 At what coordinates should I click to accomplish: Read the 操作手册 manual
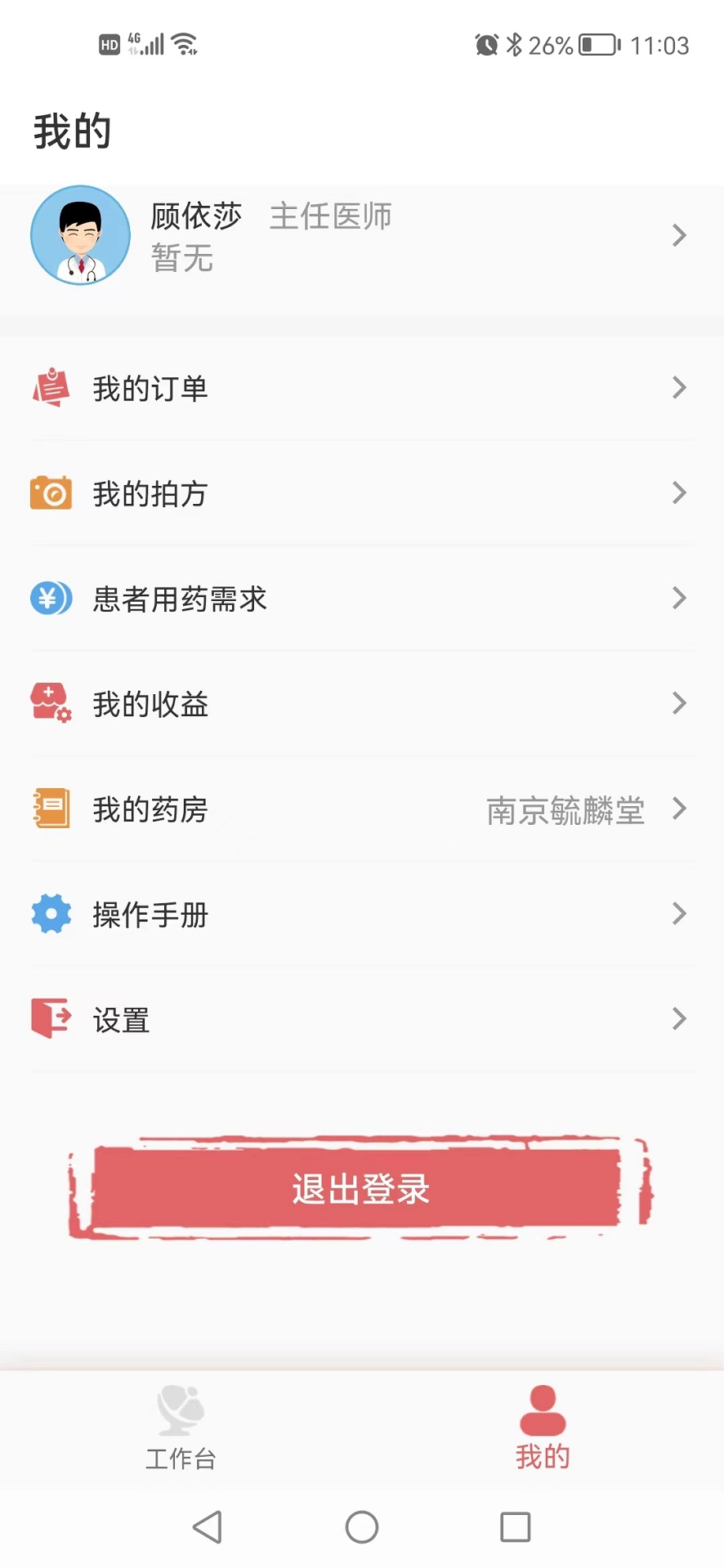pyautogui.click(x=360, y=915)
